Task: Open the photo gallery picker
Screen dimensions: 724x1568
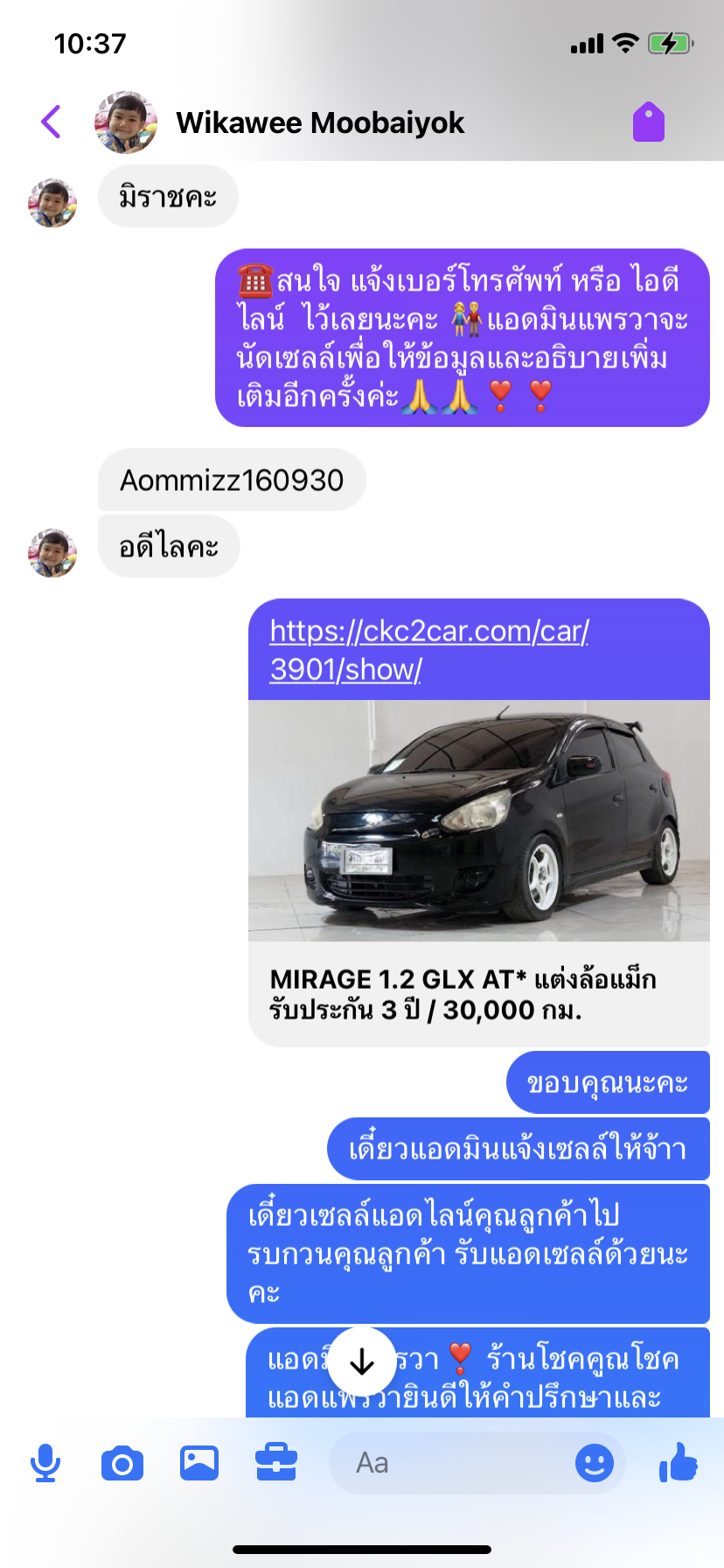Action: (199, 1463)
